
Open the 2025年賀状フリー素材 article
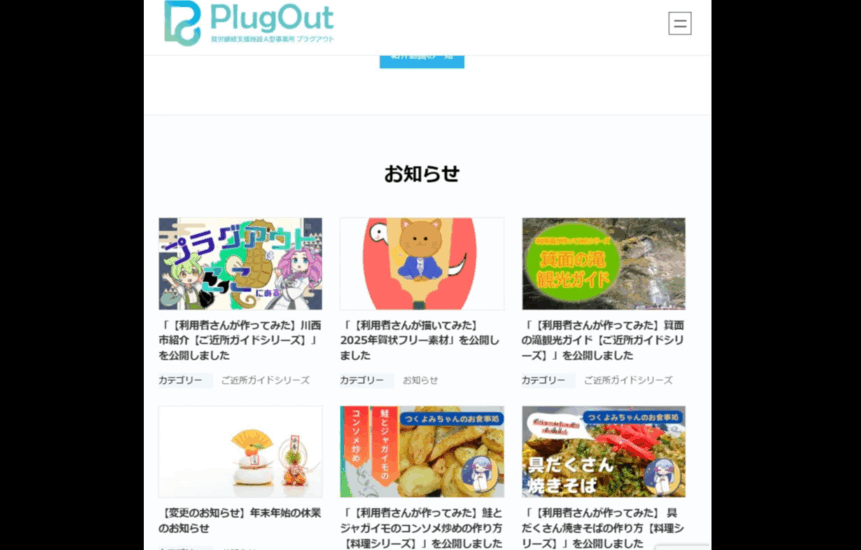pyautogui.click(x=420, y=339)
